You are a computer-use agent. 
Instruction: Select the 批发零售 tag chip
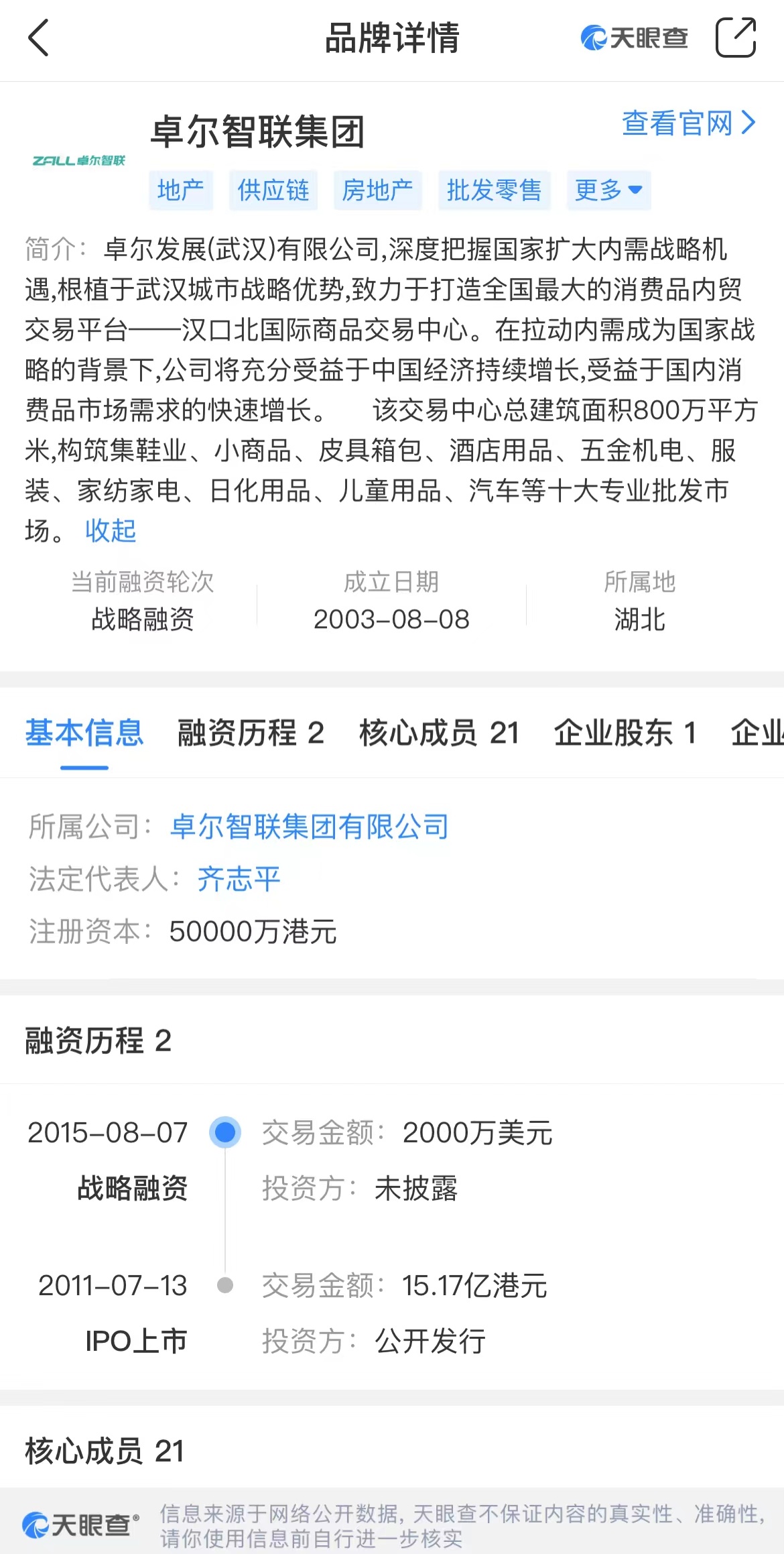(x=494, y=190)
